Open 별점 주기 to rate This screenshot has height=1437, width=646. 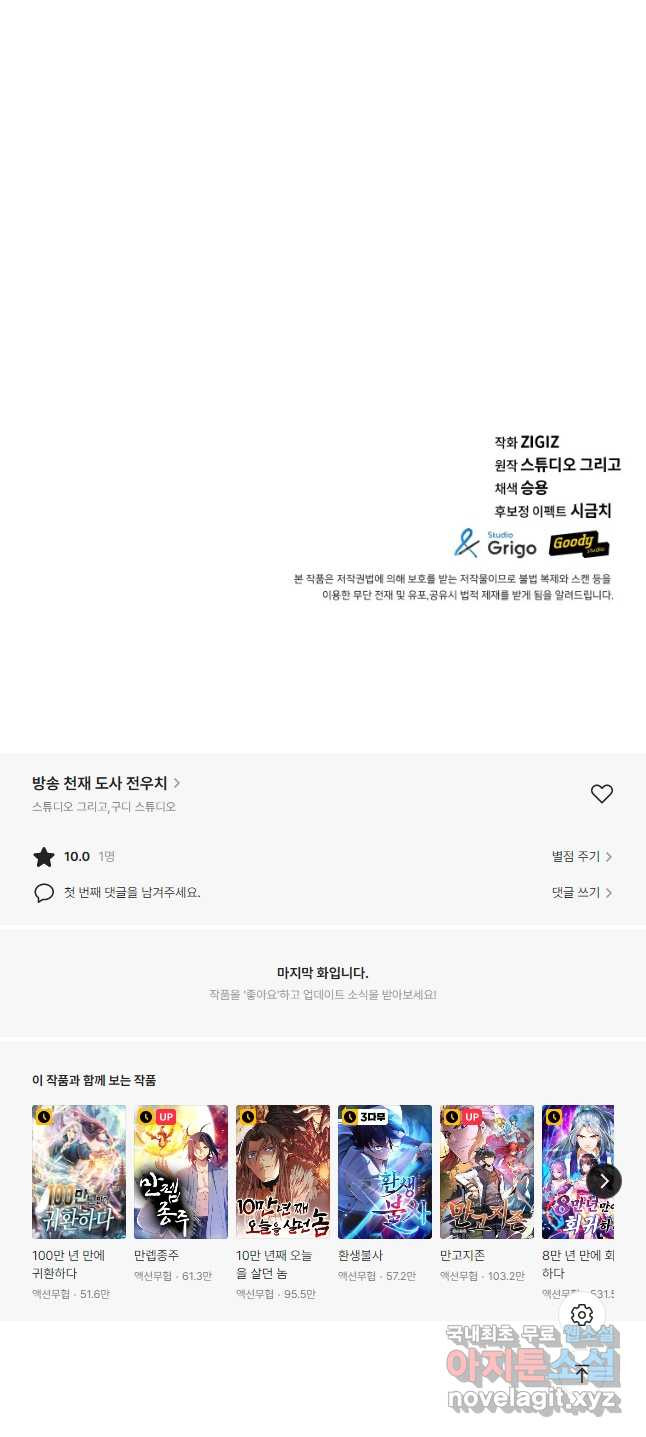582,857
